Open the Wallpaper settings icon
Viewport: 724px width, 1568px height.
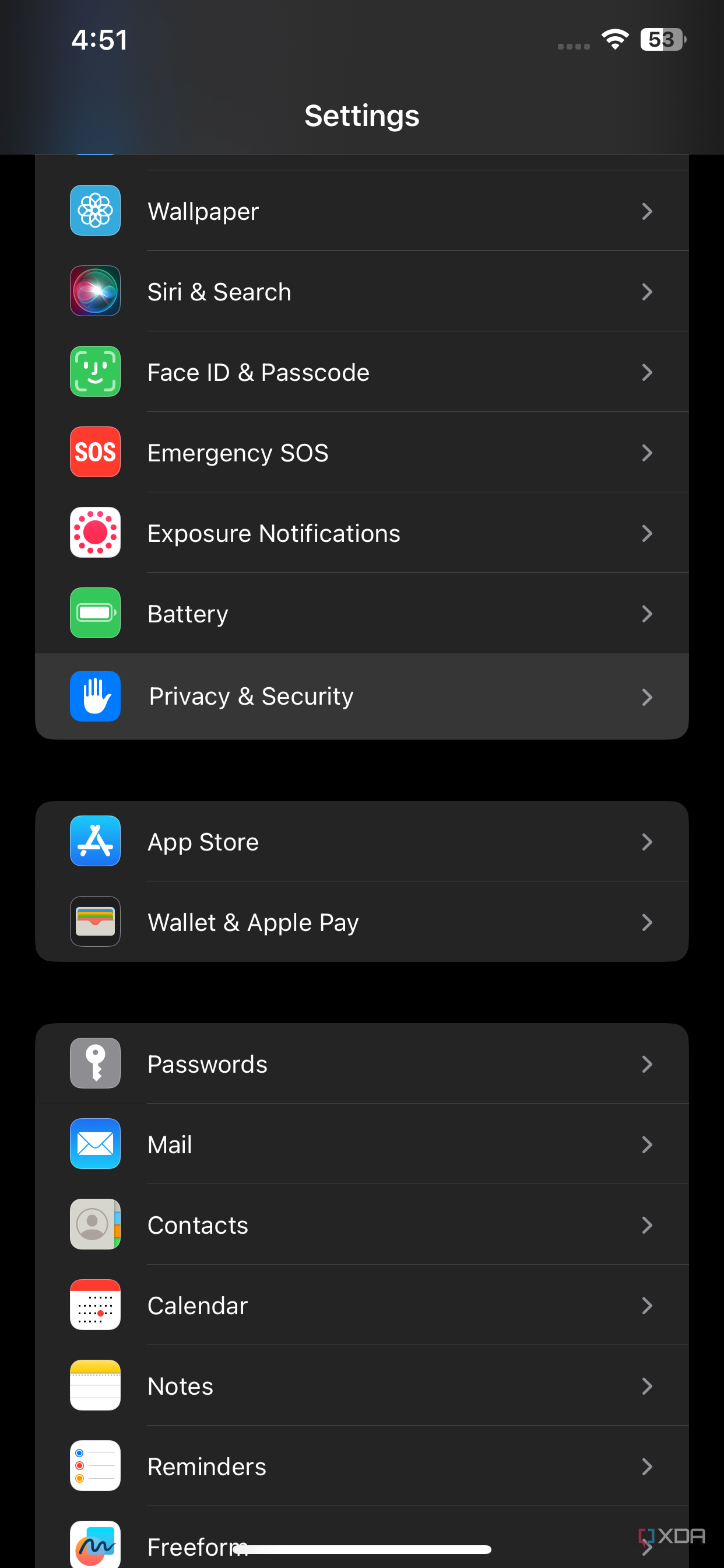(x=95, y=211)
